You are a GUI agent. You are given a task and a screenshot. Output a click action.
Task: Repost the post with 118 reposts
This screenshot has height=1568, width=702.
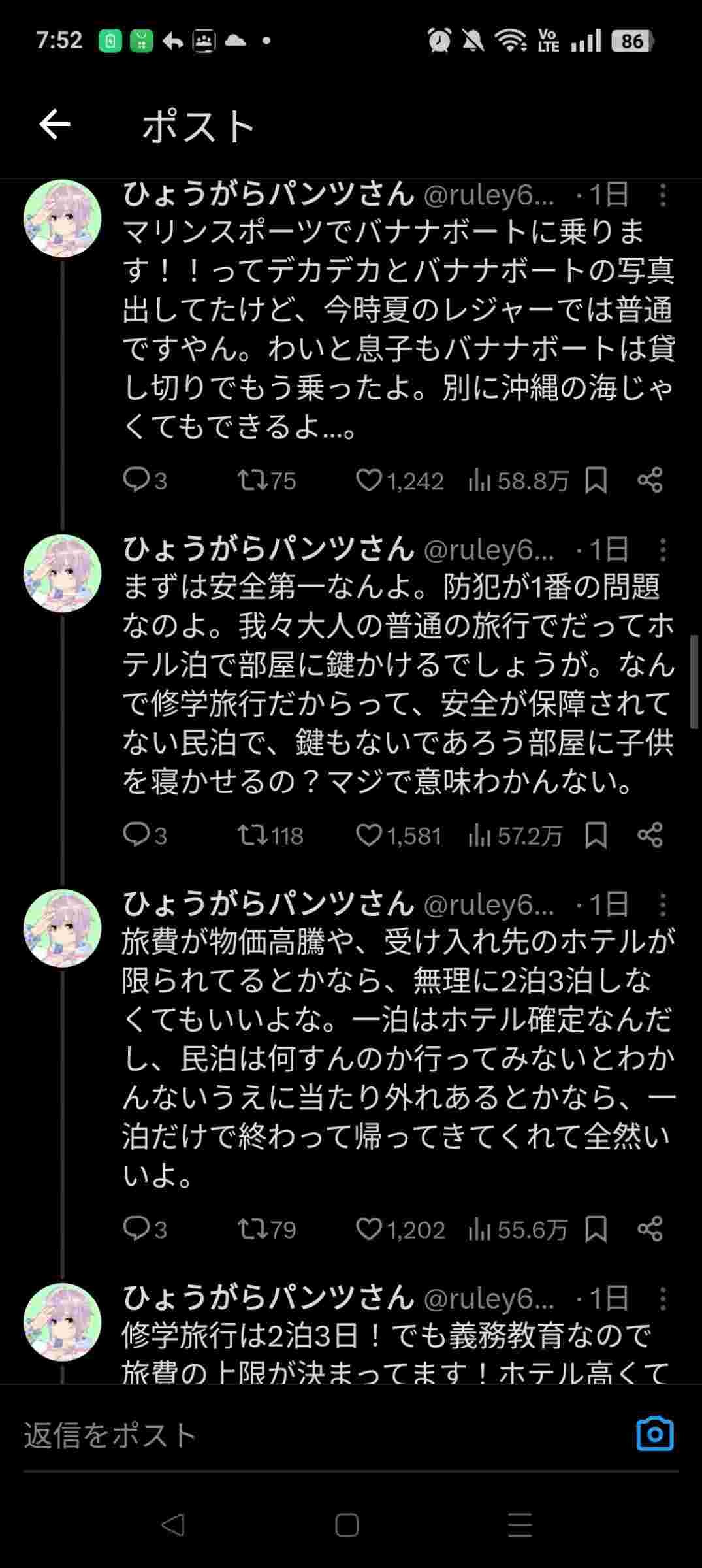tap(251, 836)
